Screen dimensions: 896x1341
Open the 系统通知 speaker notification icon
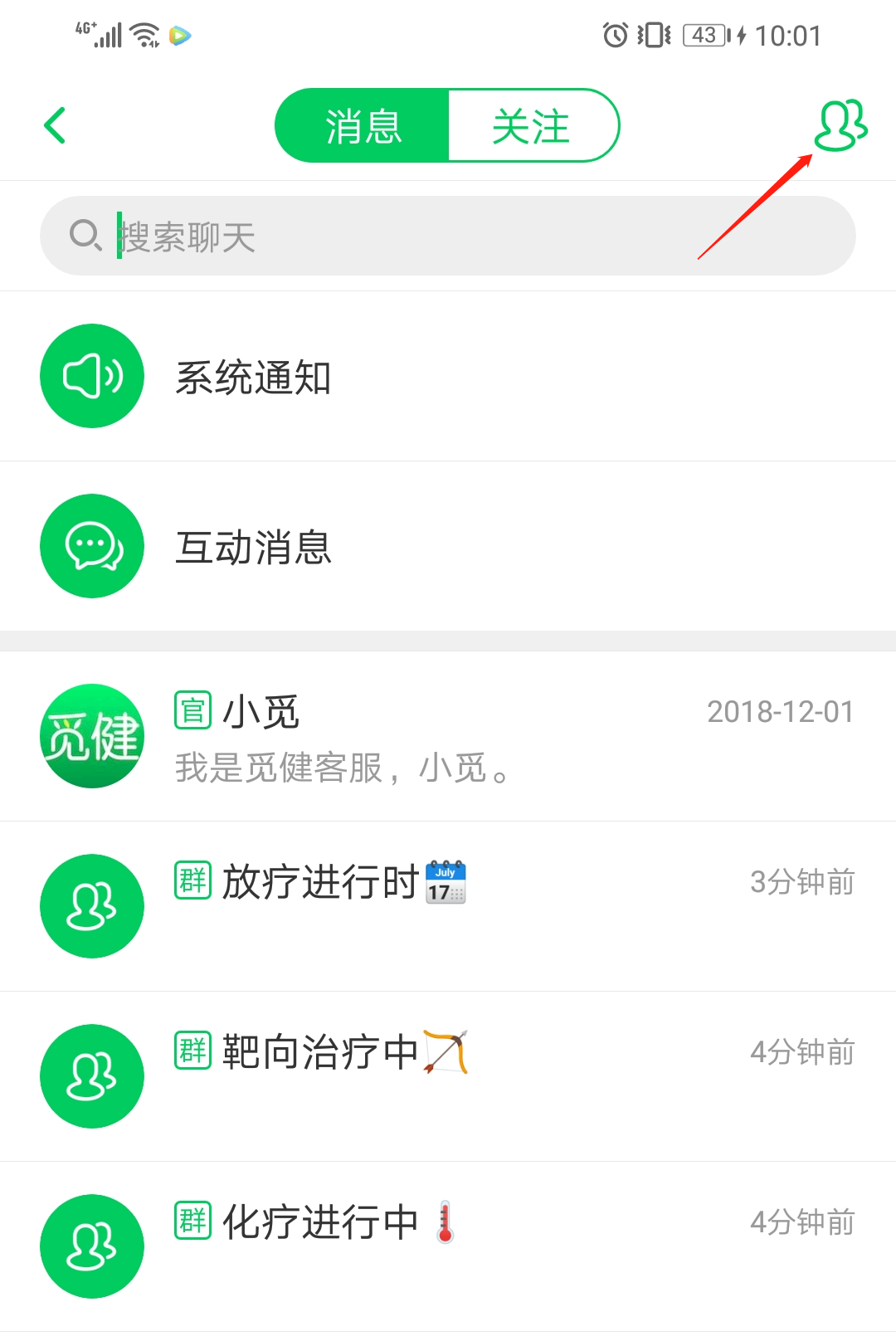(x=92, y=376)
